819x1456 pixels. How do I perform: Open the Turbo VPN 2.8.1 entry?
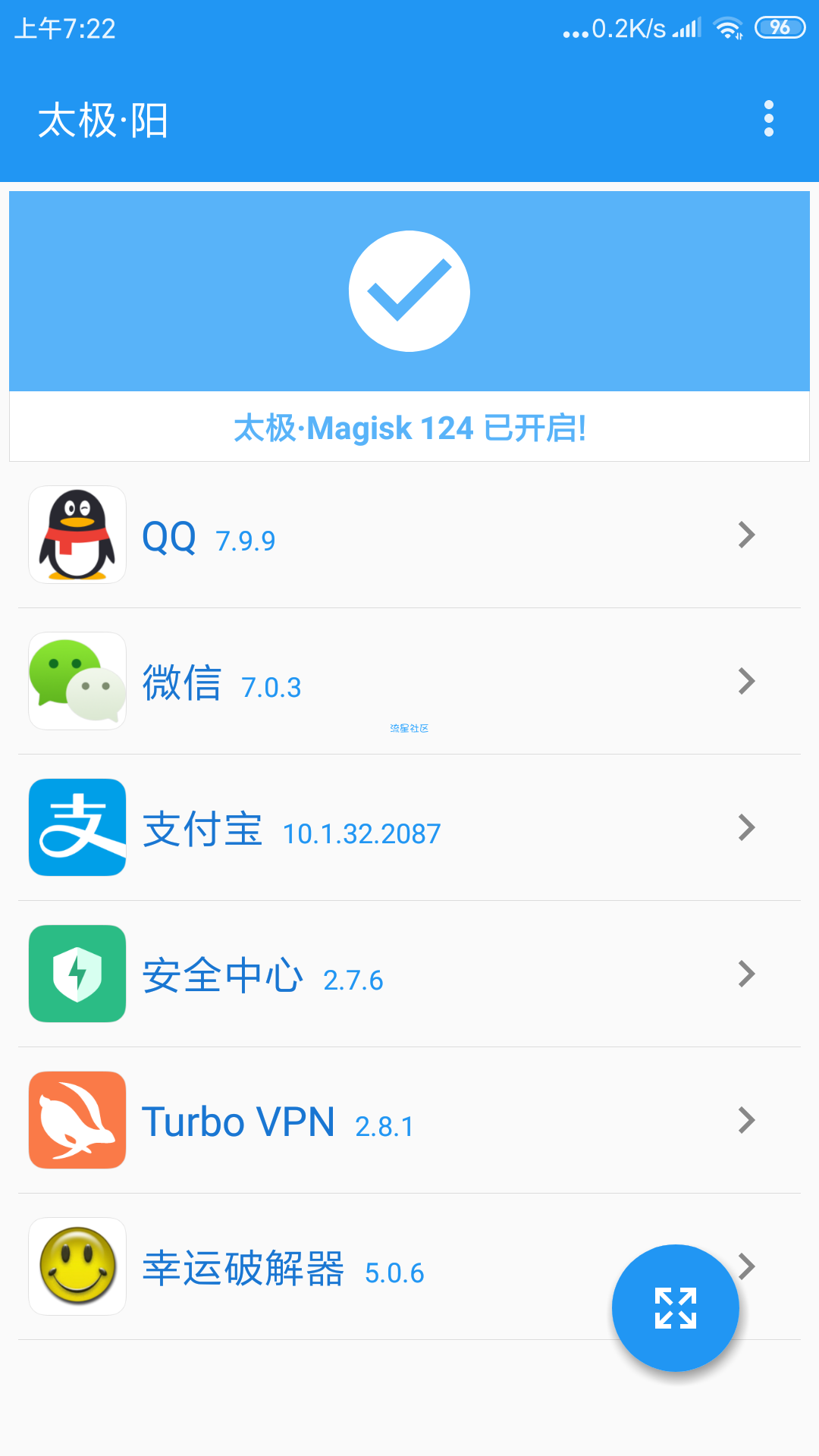(x=409, y=1120)
